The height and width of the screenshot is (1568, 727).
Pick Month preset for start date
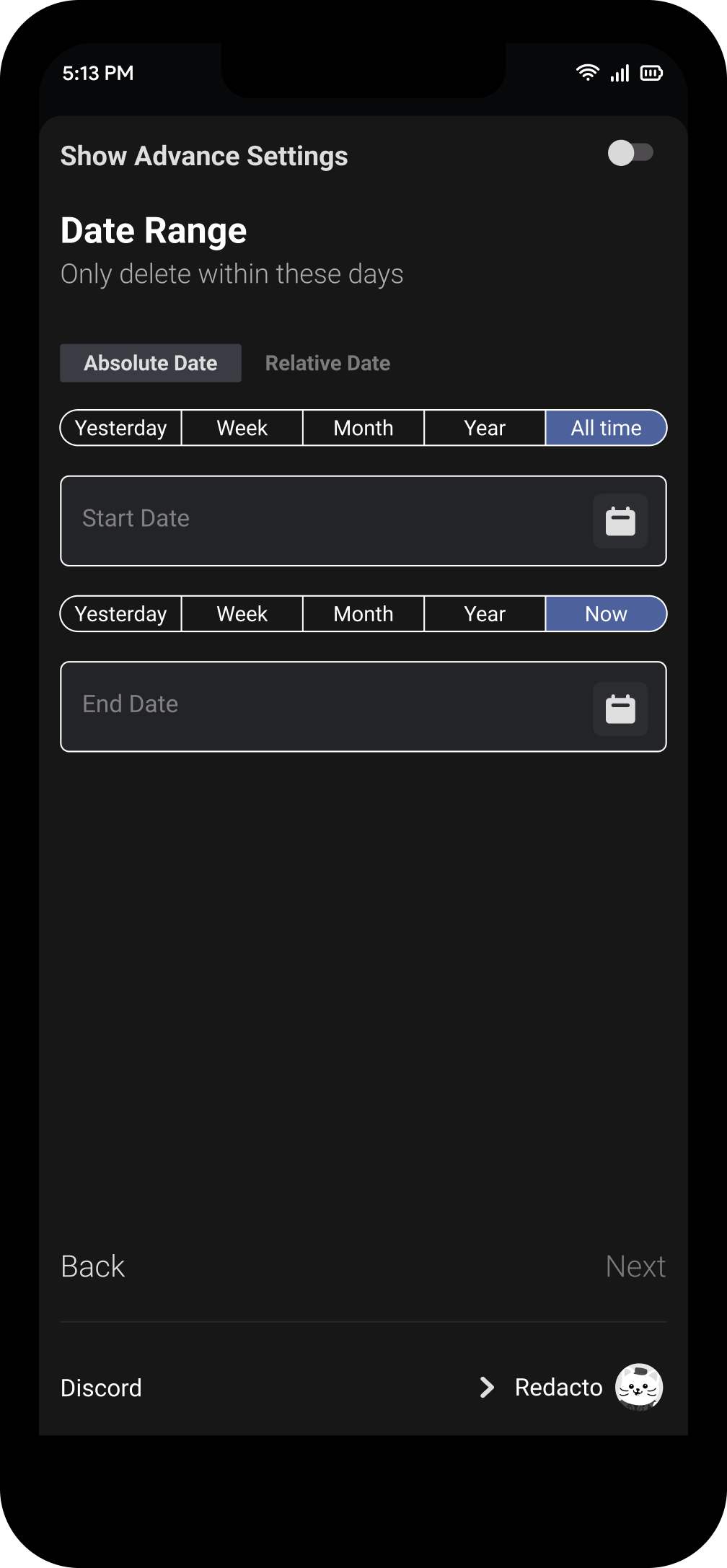click(363, 428)
